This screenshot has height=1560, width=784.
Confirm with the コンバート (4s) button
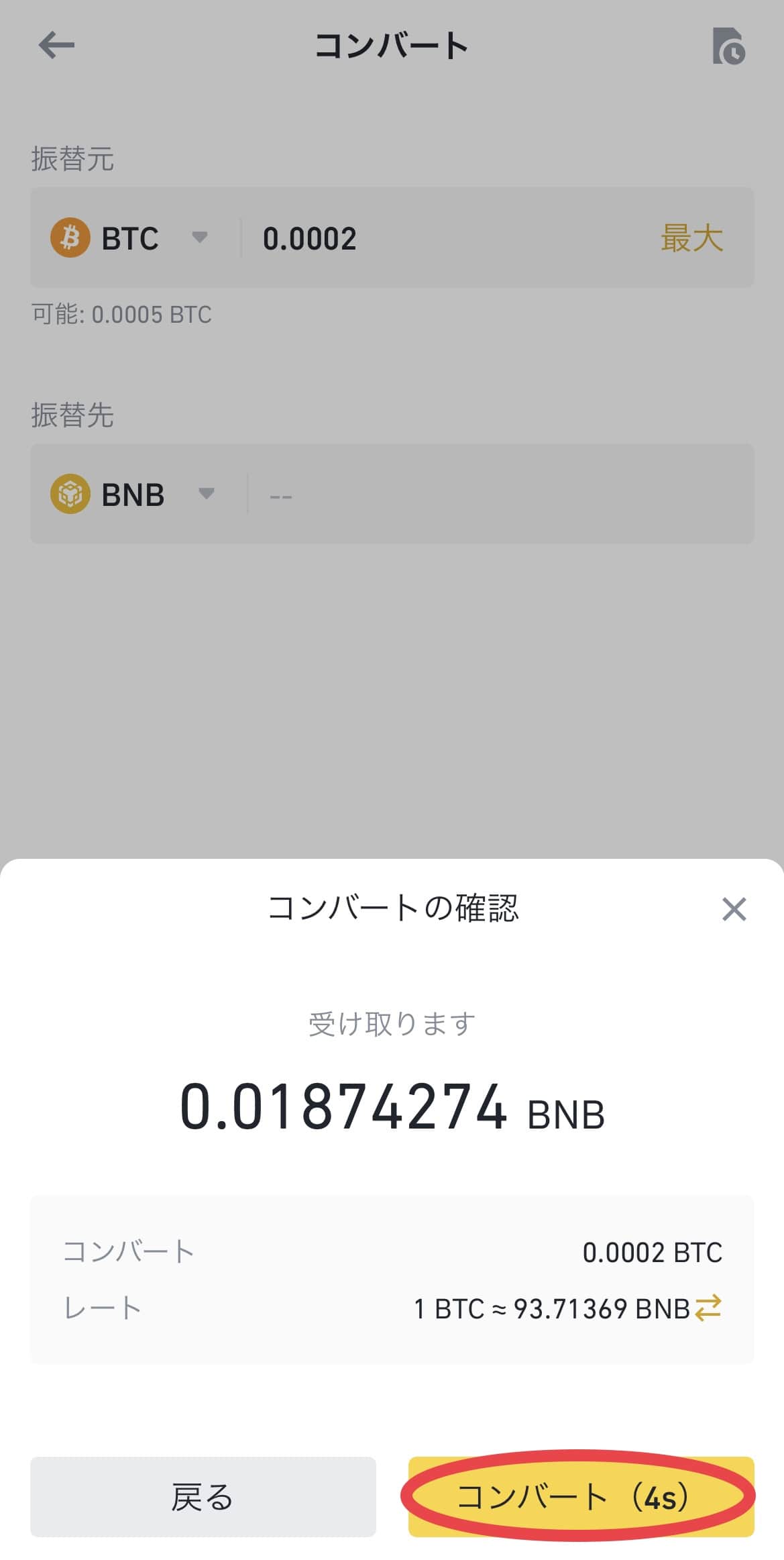pos(581,1496)
